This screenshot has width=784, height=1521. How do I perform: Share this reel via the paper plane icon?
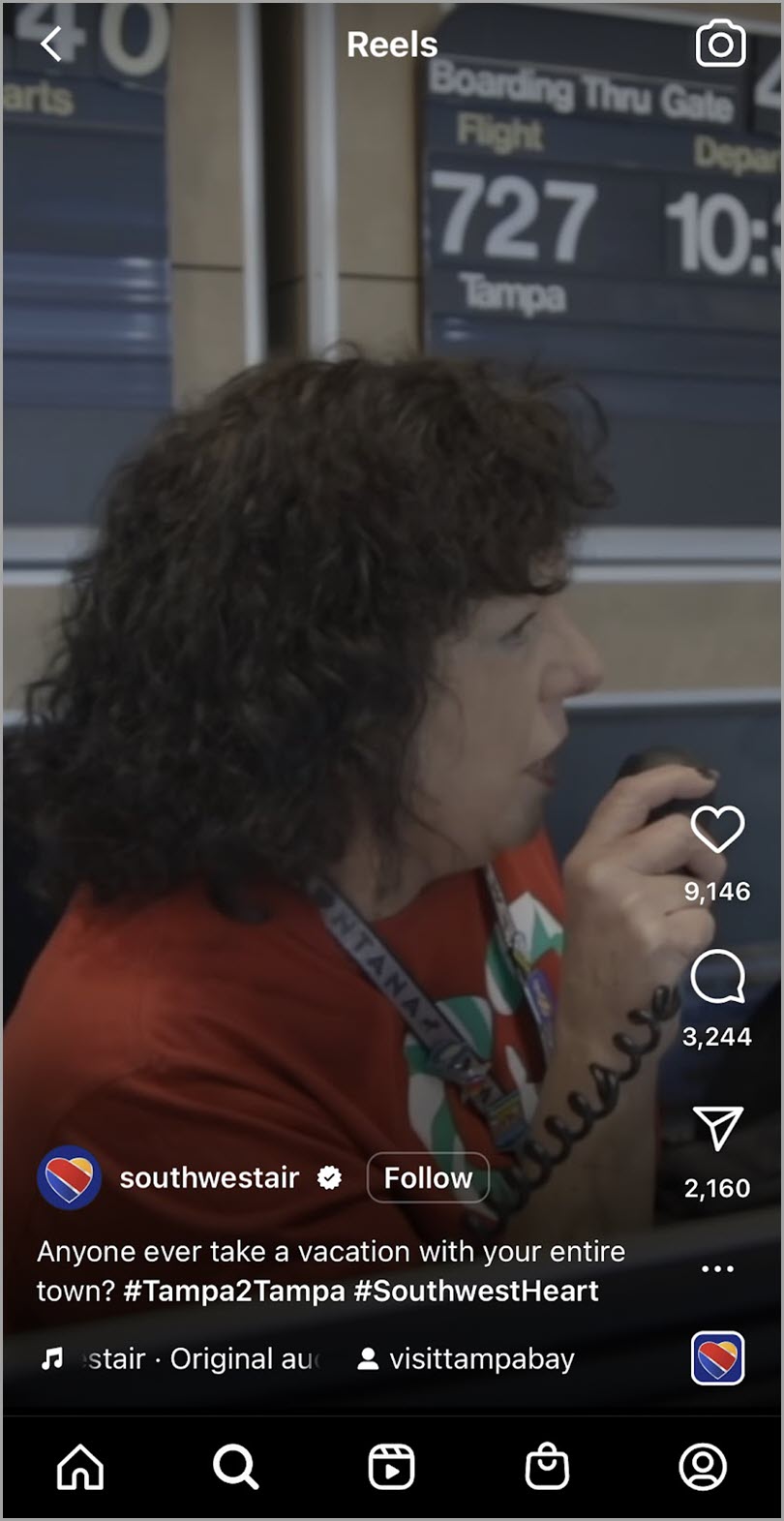717,1128
